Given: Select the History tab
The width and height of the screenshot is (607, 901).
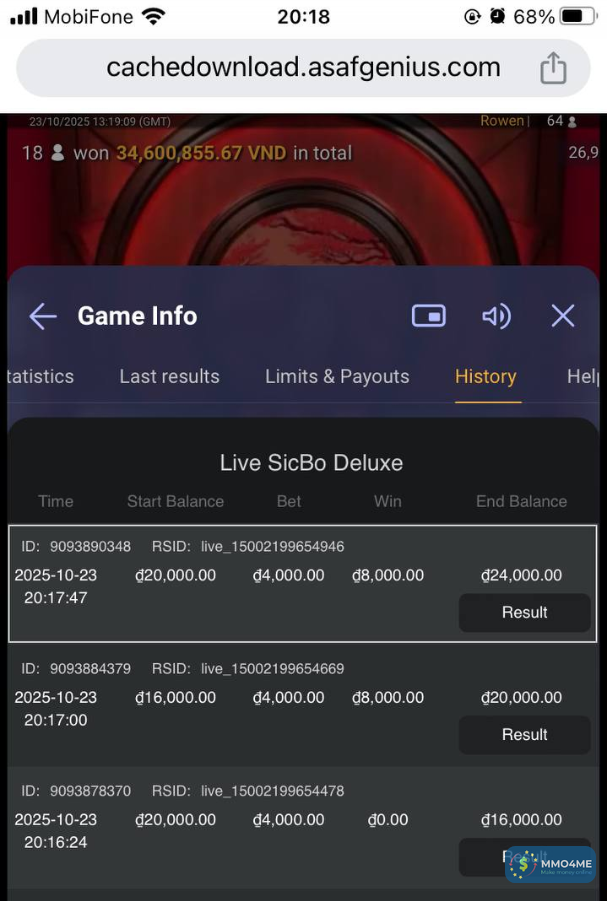Looking at the screenshot, I should (485, 376).
